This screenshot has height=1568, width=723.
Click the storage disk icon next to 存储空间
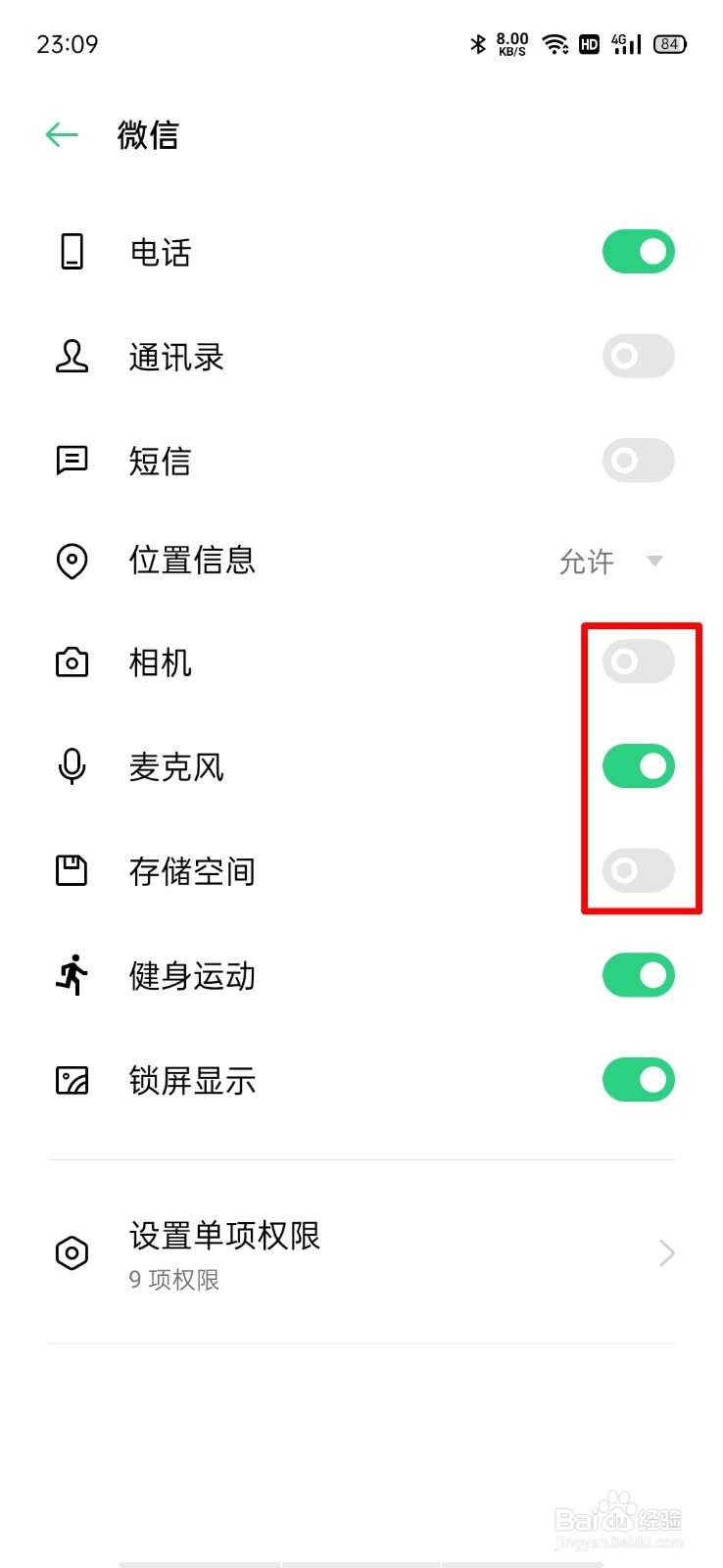coord(71,872)
